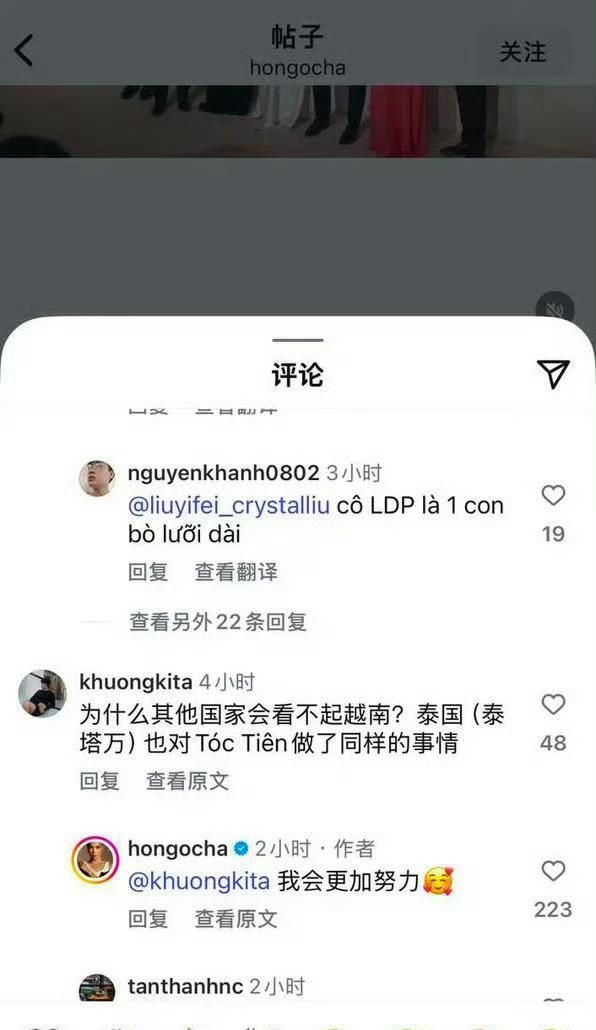Screen dimensions: 596x1030
Task: View original text of hongocha's reply
Action: tap(236, 918)
